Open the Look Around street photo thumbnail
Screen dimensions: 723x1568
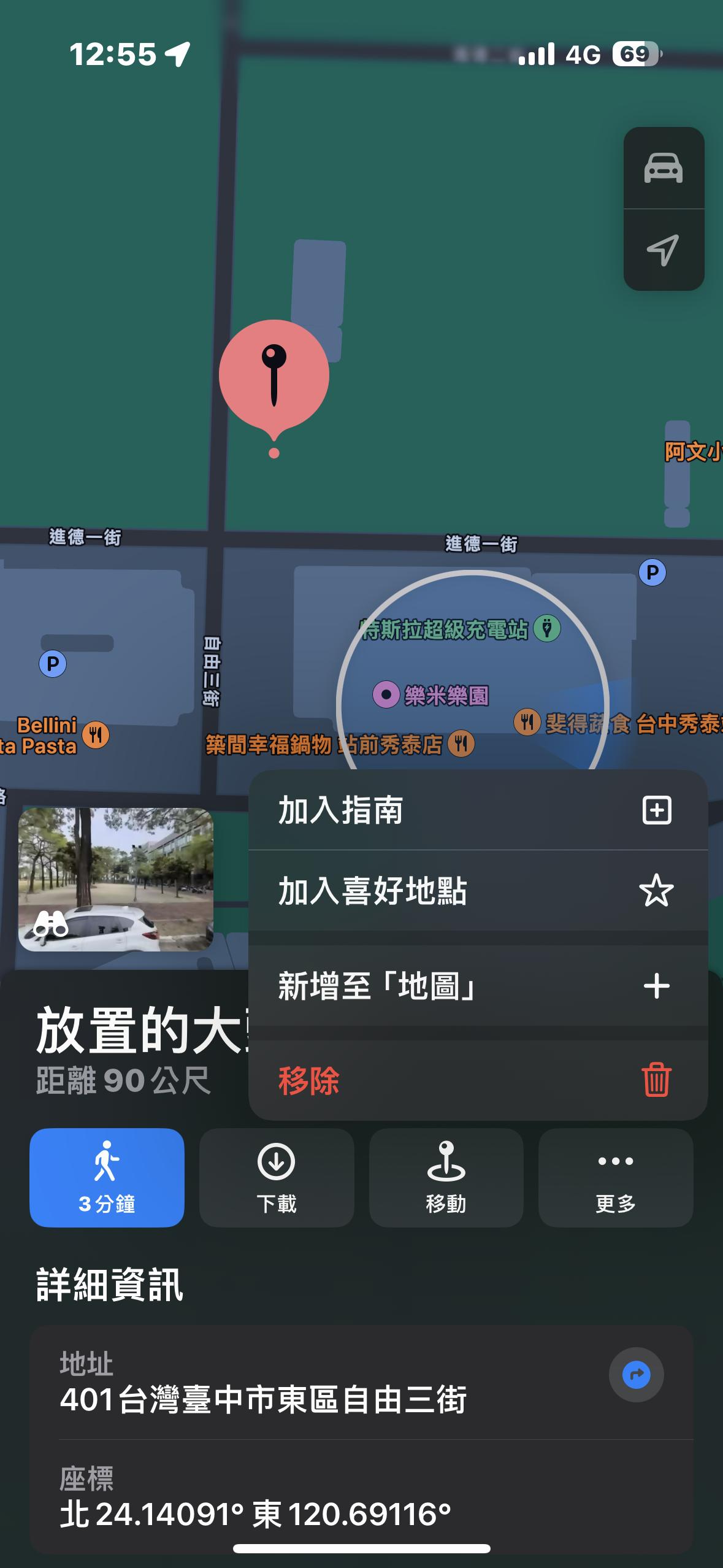tap(116, 879)
